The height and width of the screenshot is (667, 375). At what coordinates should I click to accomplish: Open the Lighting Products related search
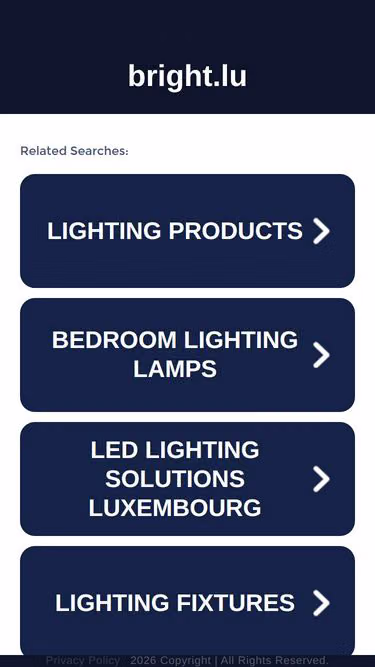point(188,231)
